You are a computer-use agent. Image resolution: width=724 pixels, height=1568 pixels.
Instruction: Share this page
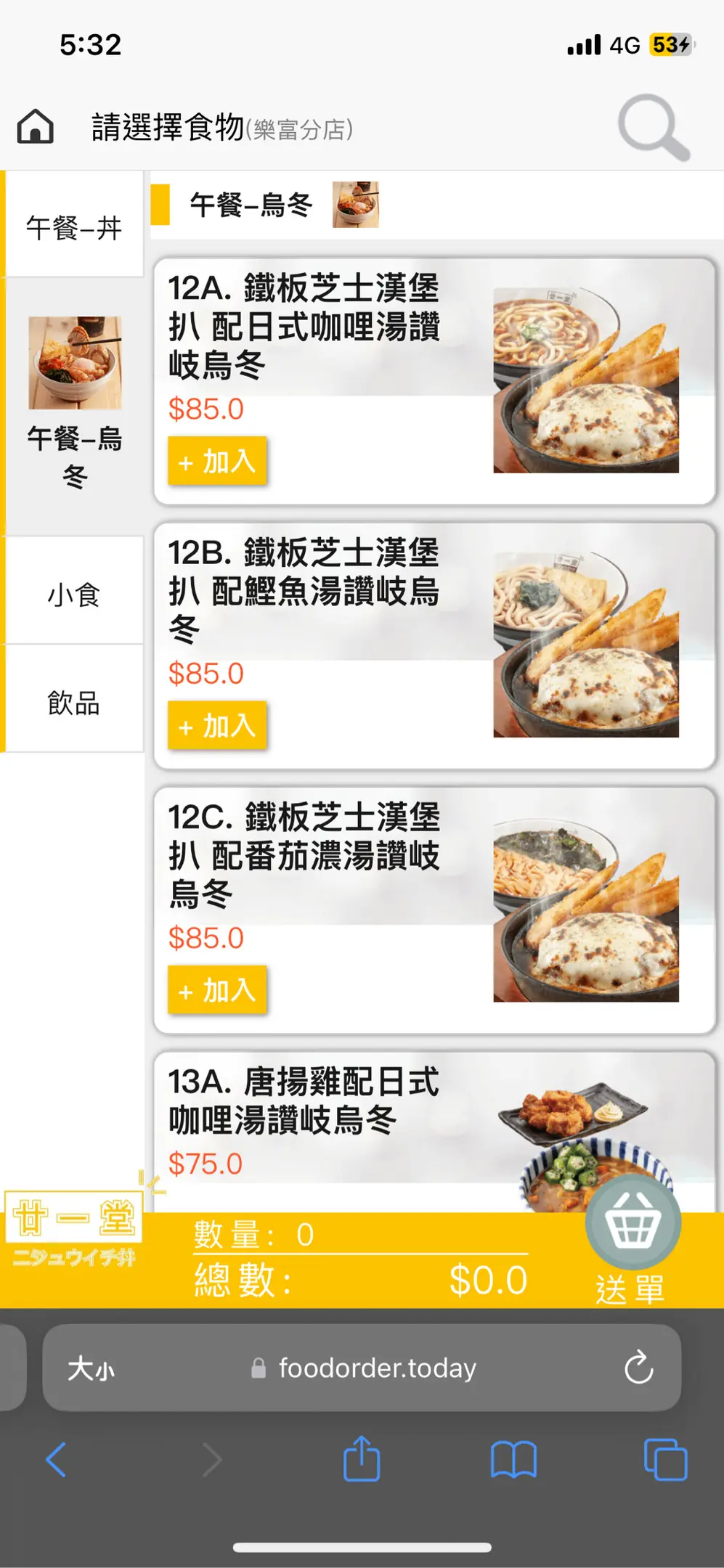[x=362, y=1459]
